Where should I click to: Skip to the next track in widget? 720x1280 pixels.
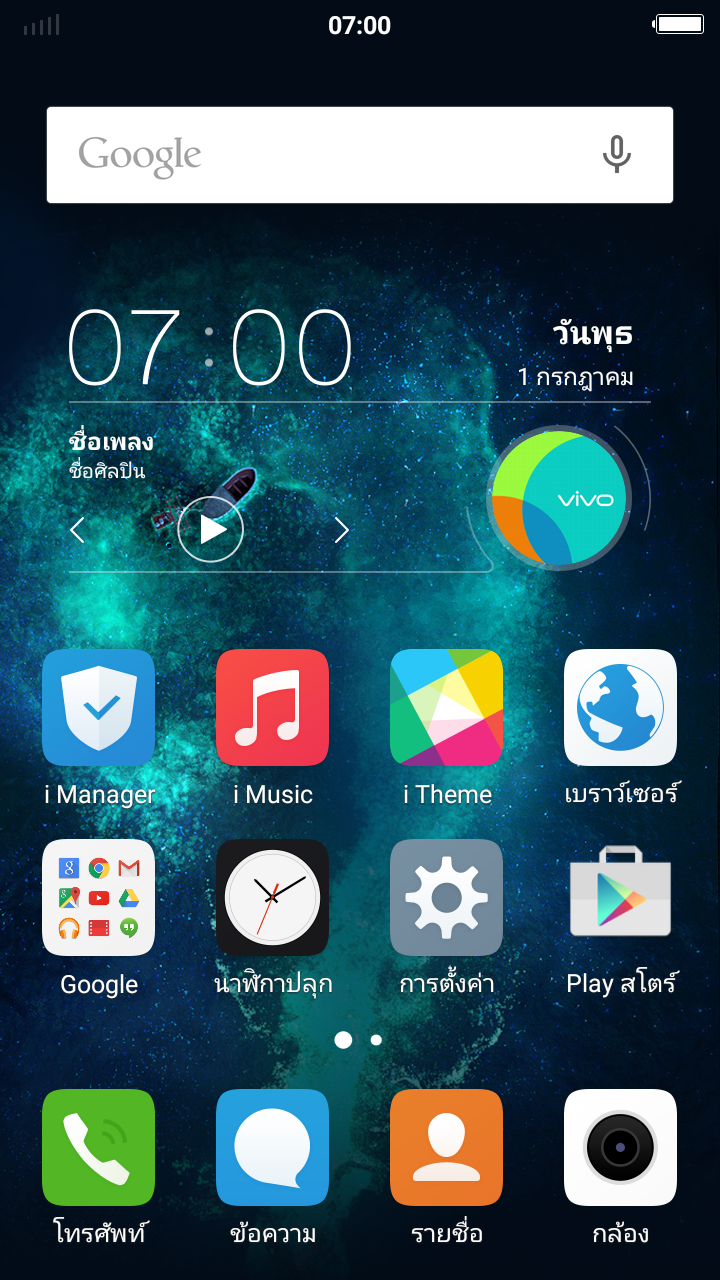(x=342, y=530)
